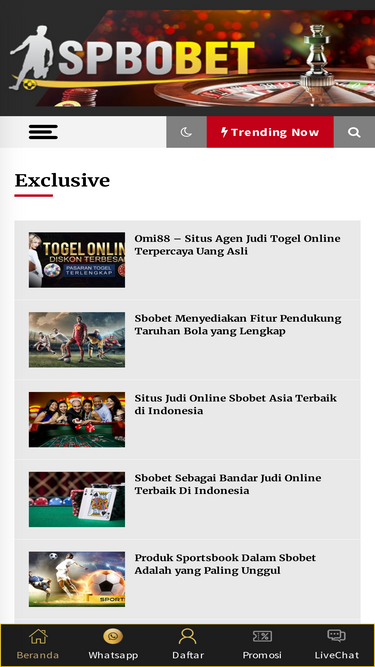Open the Daftar registration tab
This screenshot has width=375, height=667.
click(188, 645)
